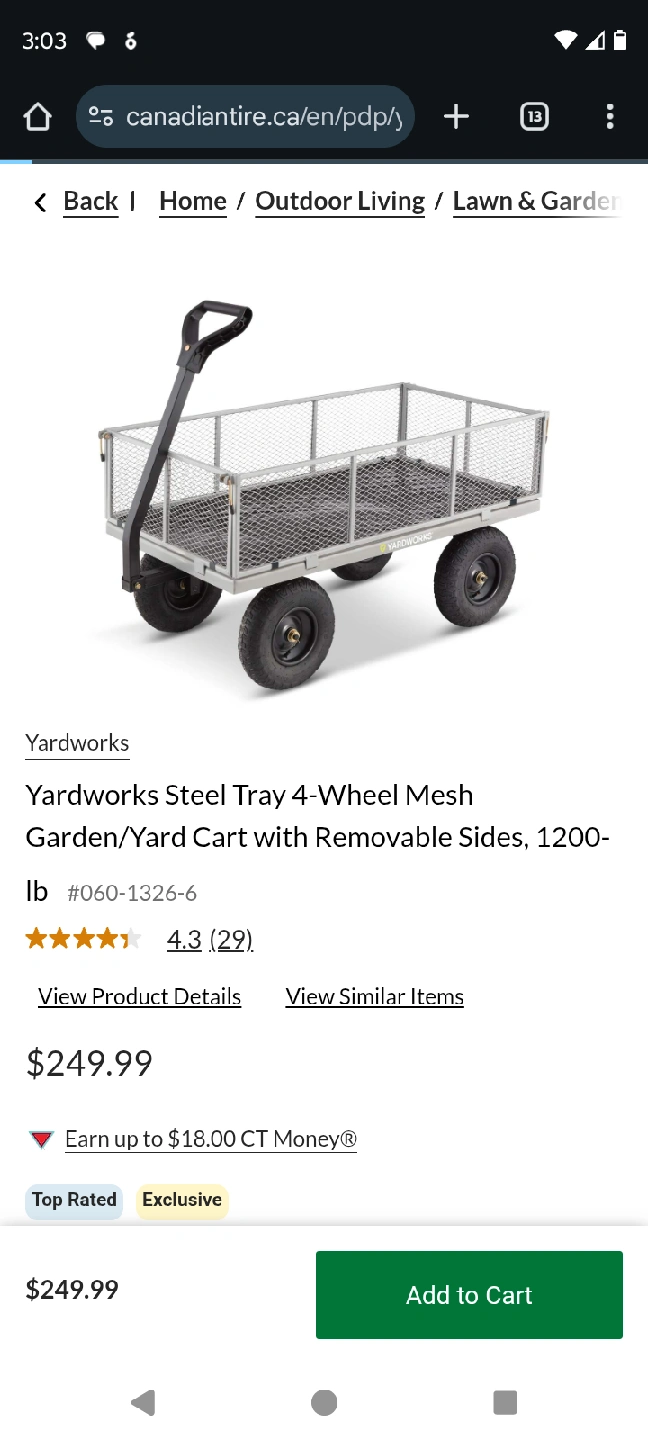Open the recent apps overview
Viewport: 648px width, 1440px height.
(x=505, y=1403)
